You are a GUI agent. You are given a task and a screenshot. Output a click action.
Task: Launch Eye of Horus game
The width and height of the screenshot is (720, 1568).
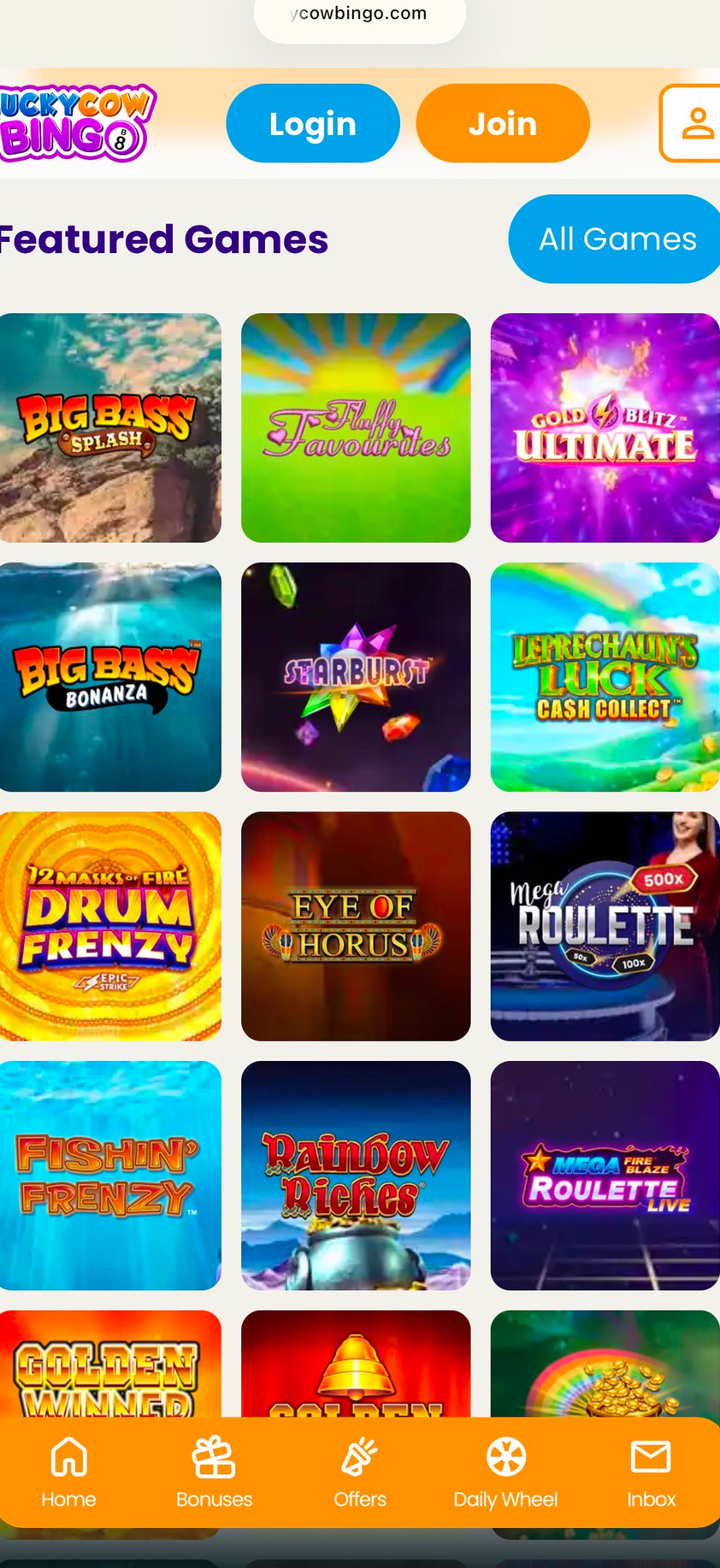356,926
